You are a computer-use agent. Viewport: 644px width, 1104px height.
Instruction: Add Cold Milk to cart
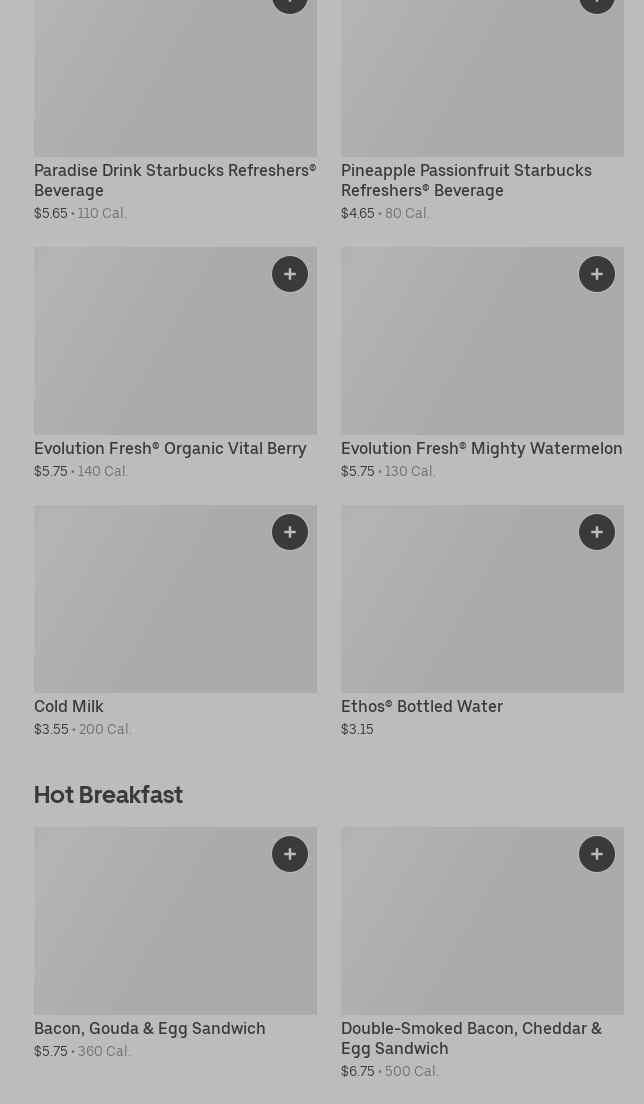[x=290, y=532]
